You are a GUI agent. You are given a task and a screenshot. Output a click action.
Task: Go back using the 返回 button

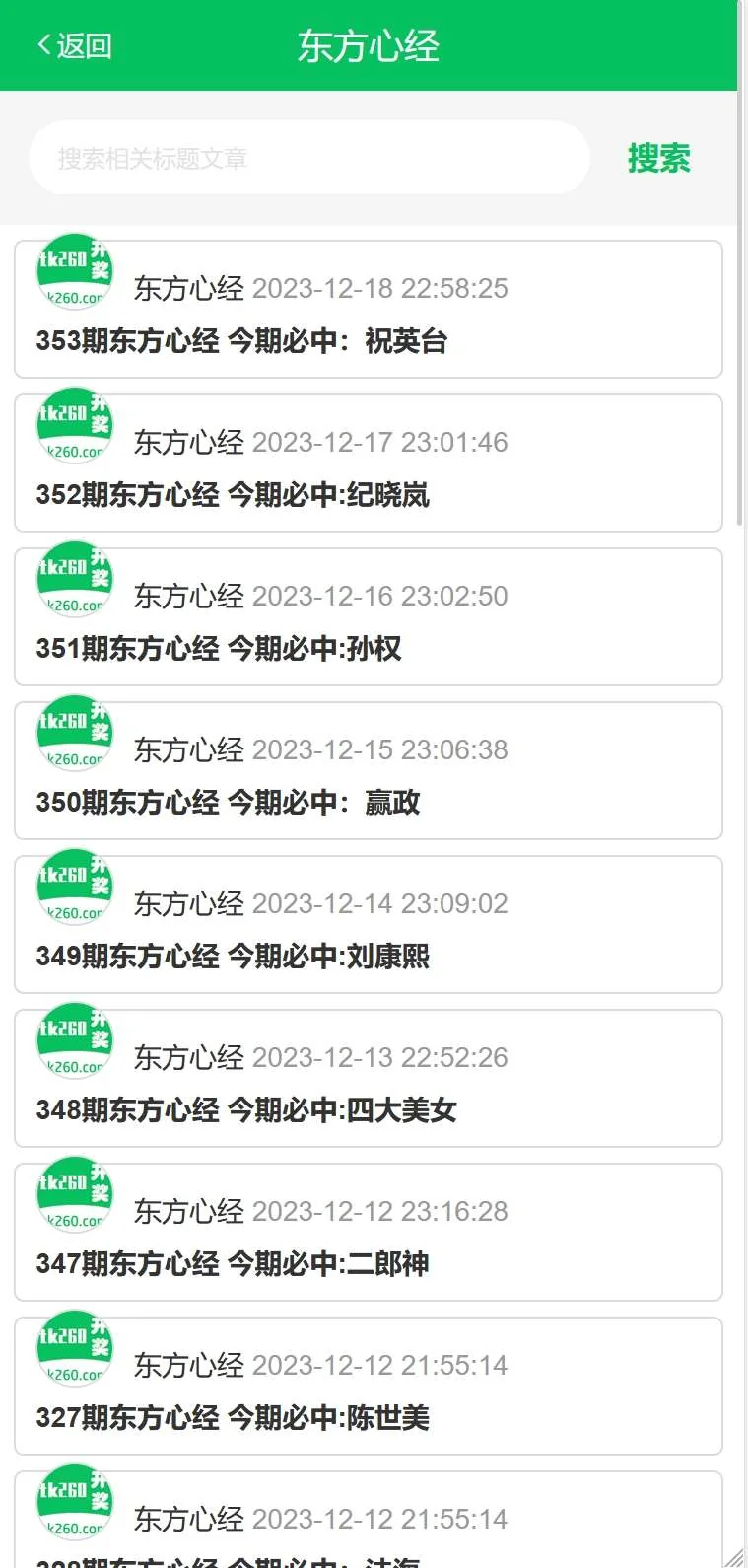75,45
